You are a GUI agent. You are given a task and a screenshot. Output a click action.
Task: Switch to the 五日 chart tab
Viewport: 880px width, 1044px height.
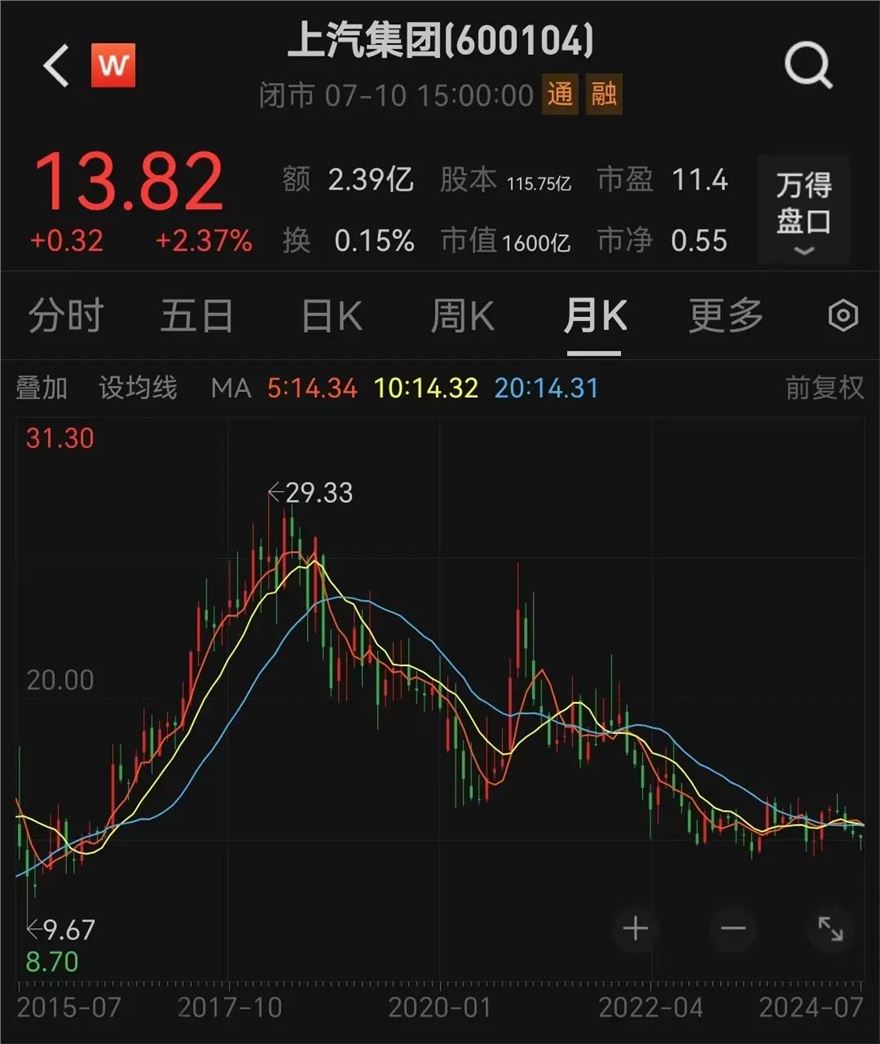[197, 316]
